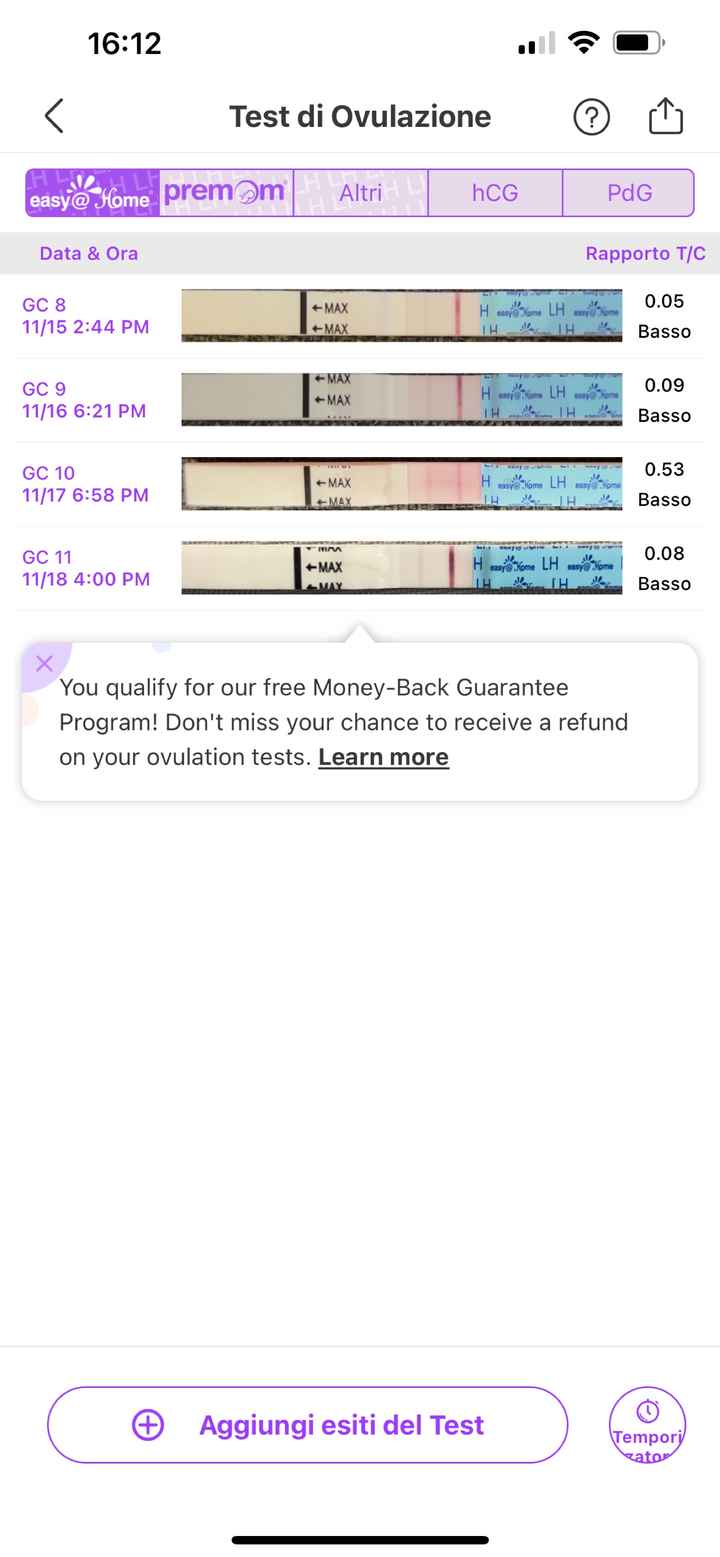
Task: Switch to the Premom tab
Action: [226, 193]
